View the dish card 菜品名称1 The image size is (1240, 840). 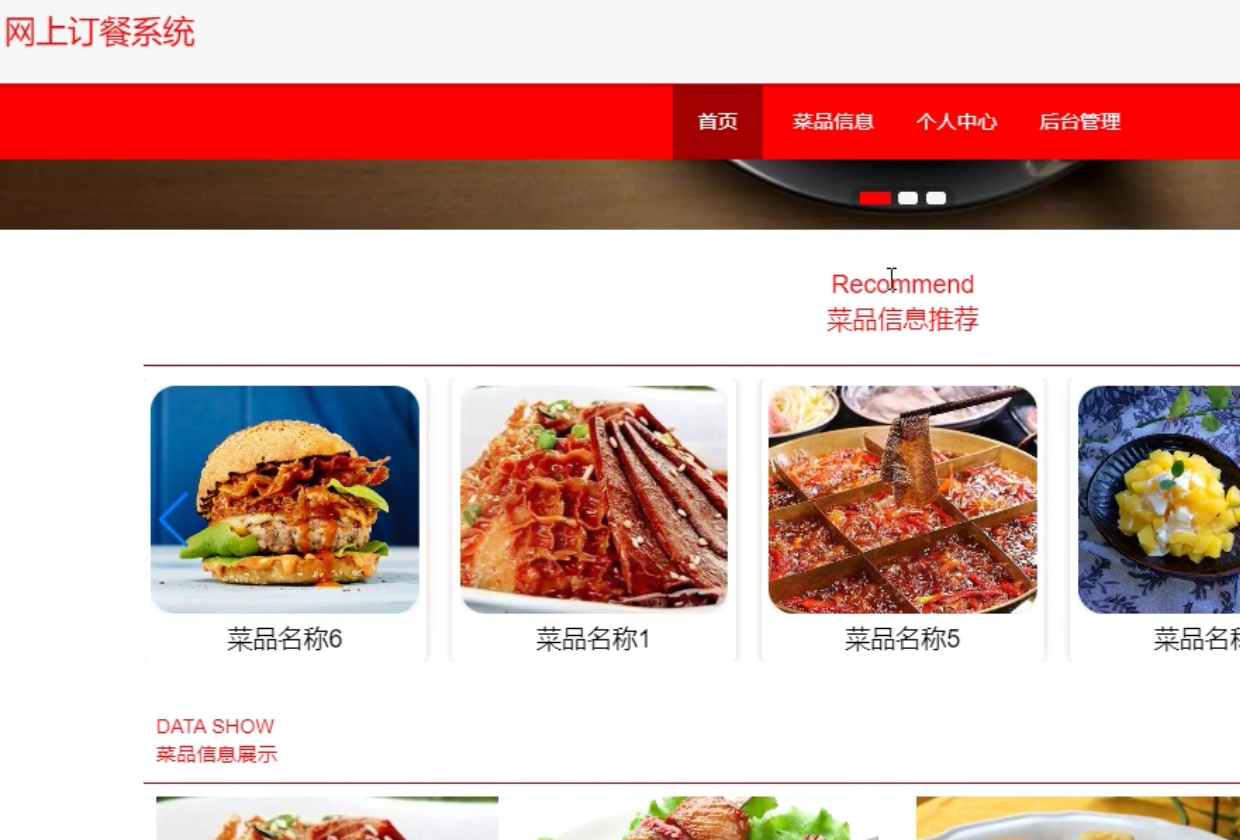pos(593,520)
